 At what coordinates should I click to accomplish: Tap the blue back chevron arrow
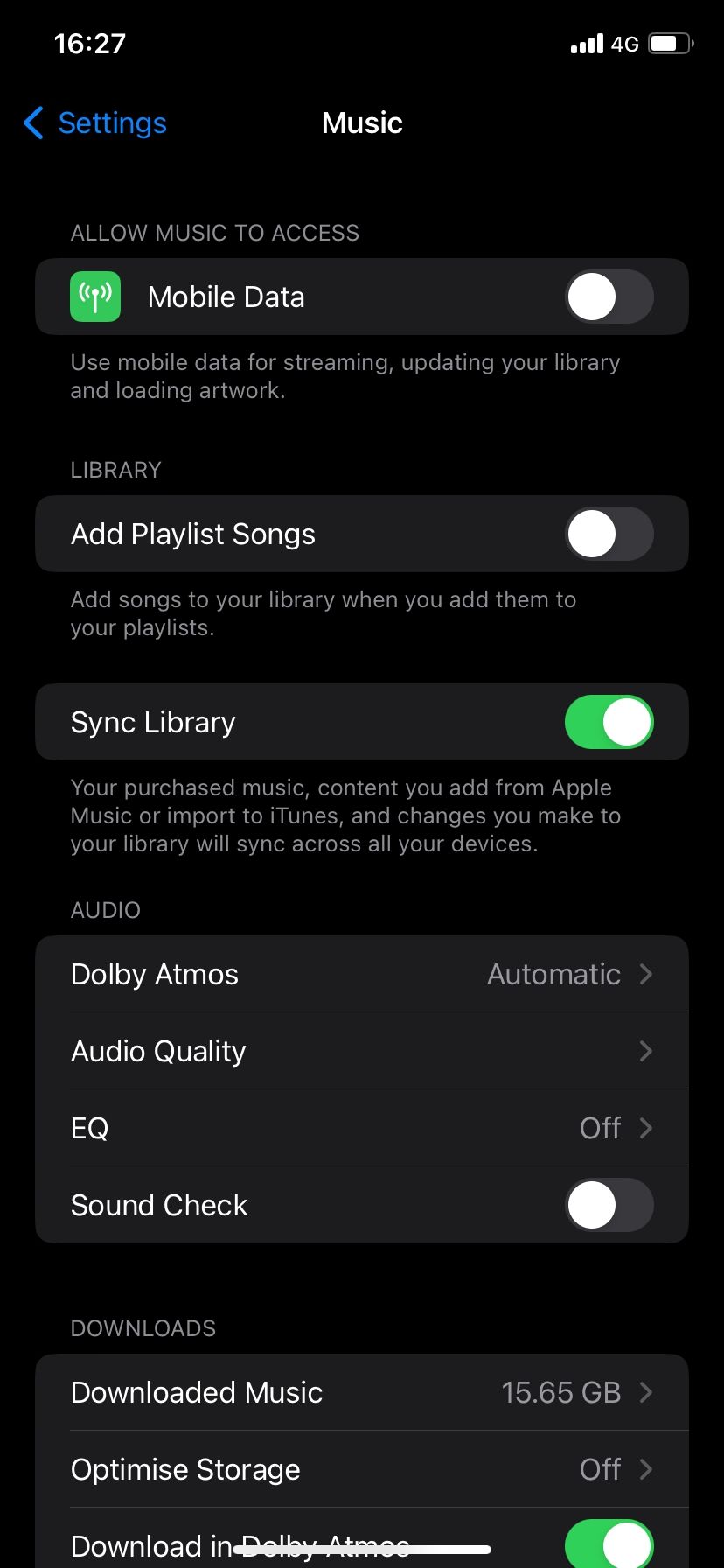32,123
